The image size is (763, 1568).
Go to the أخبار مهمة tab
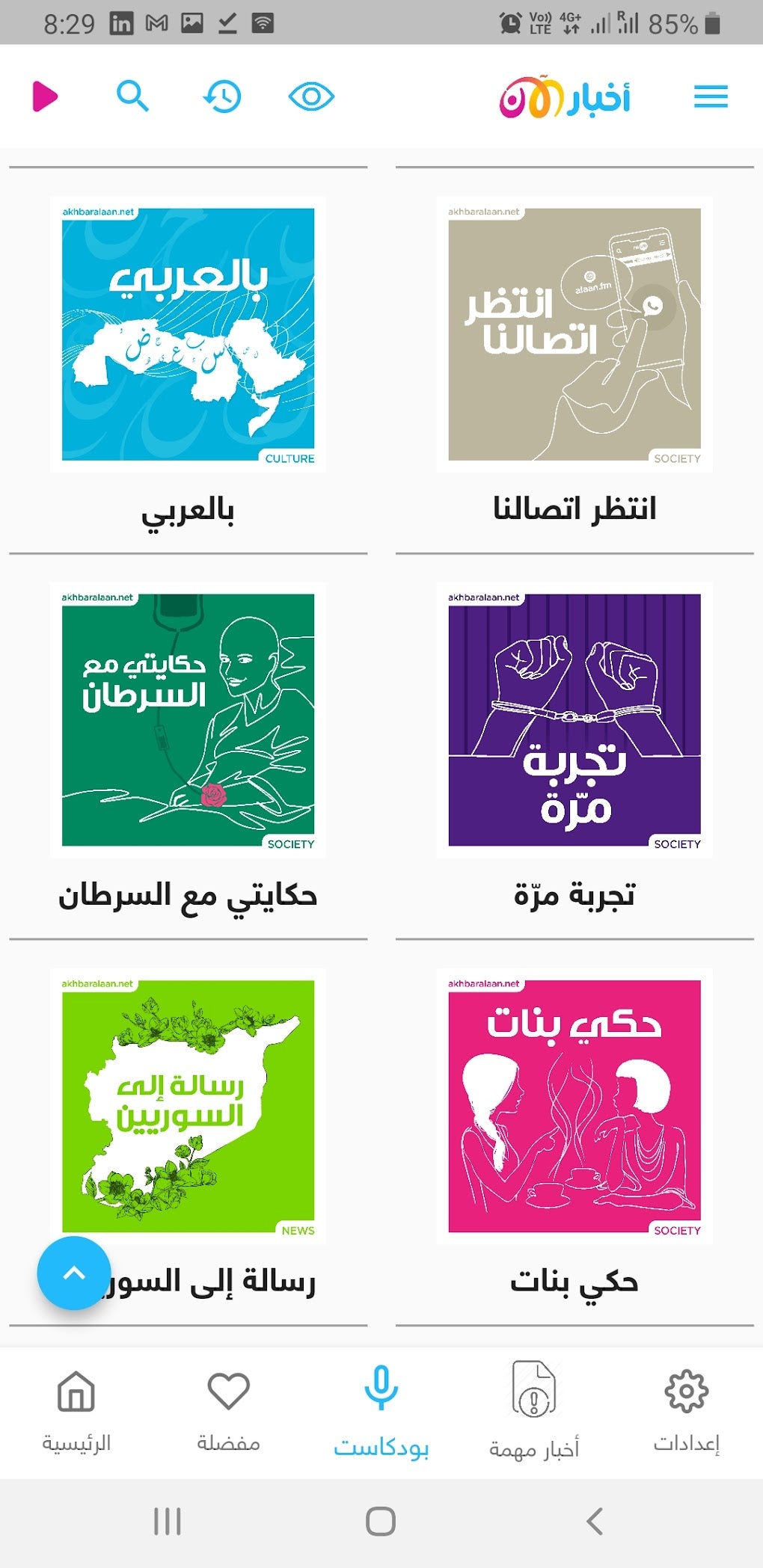click(534, 1410)
